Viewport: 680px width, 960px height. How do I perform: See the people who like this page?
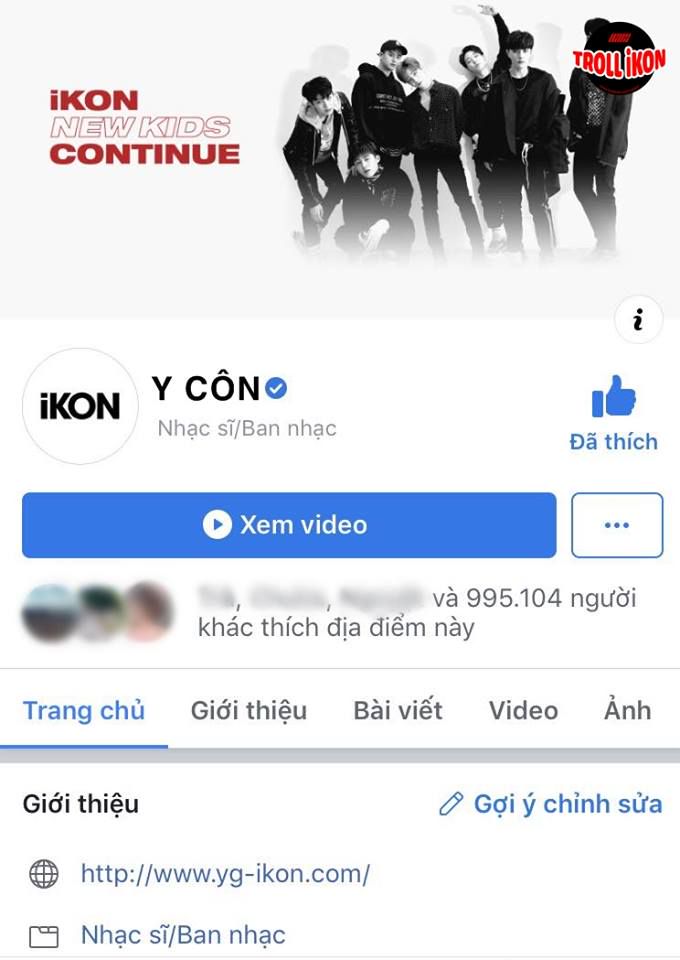click(x=417, y=613)
